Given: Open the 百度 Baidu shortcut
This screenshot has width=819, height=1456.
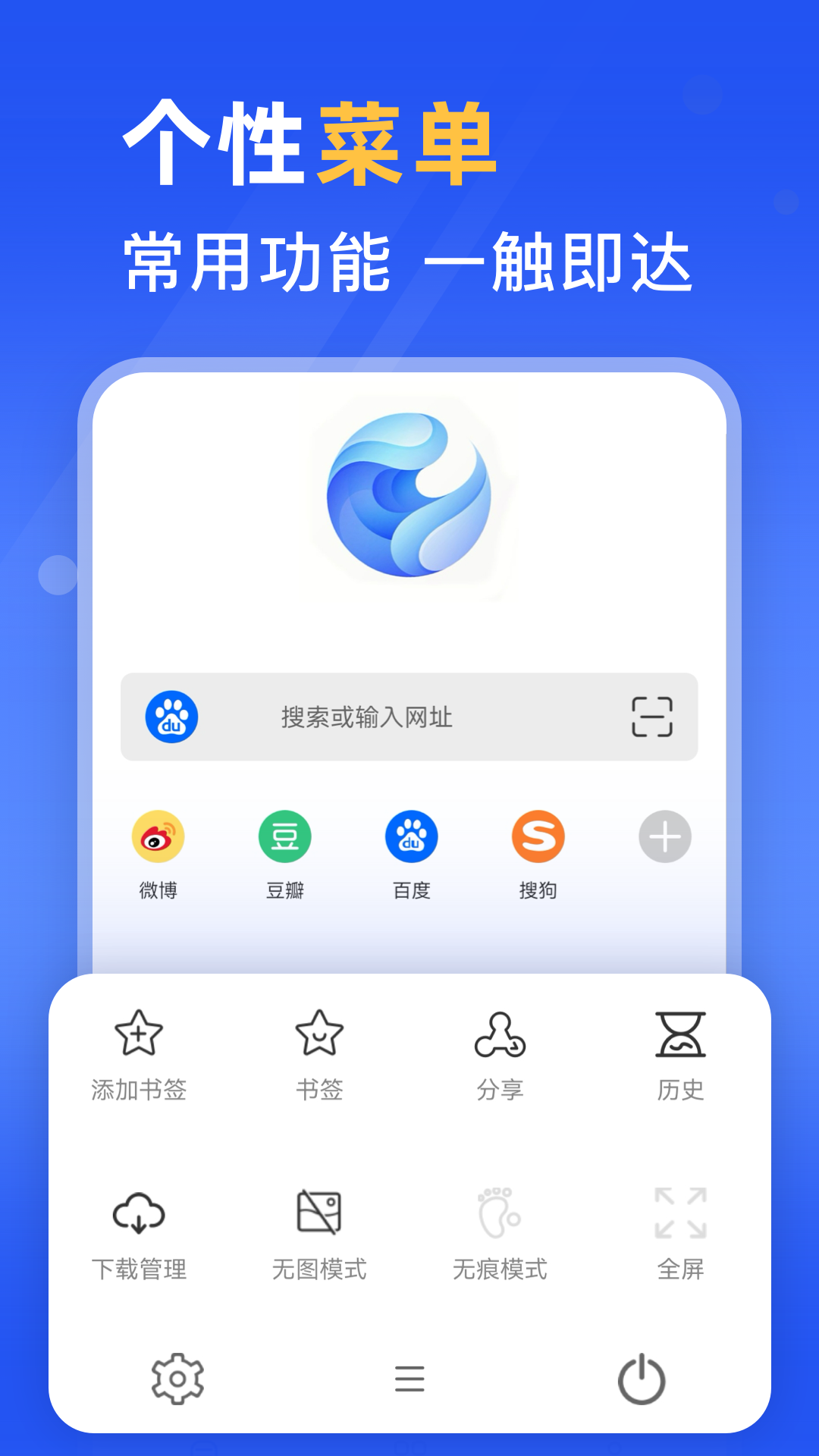Looking at the screenshot, I should 410,838.
